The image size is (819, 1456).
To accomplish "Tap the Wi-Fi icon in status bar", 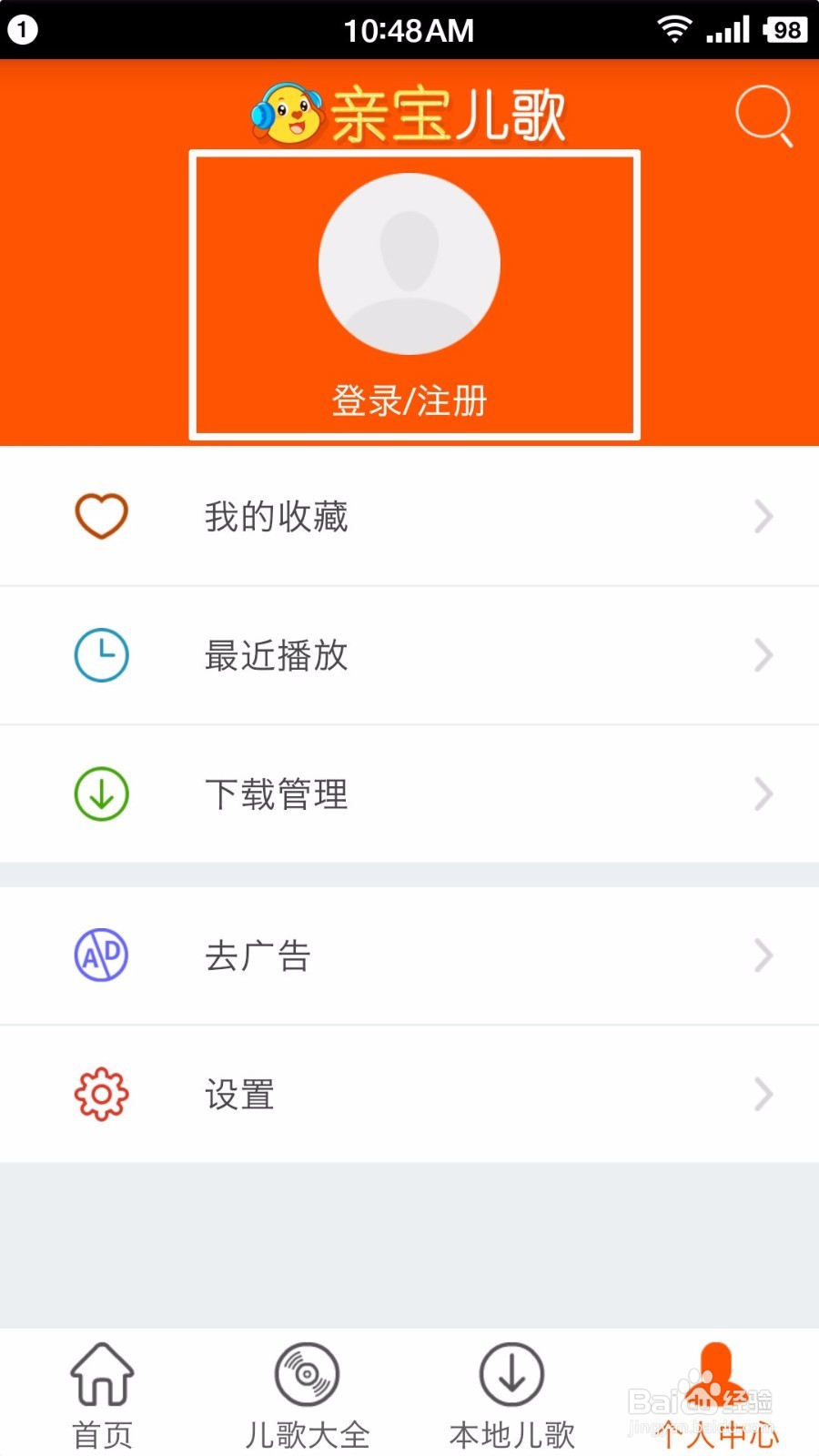I will click(672, 28).
